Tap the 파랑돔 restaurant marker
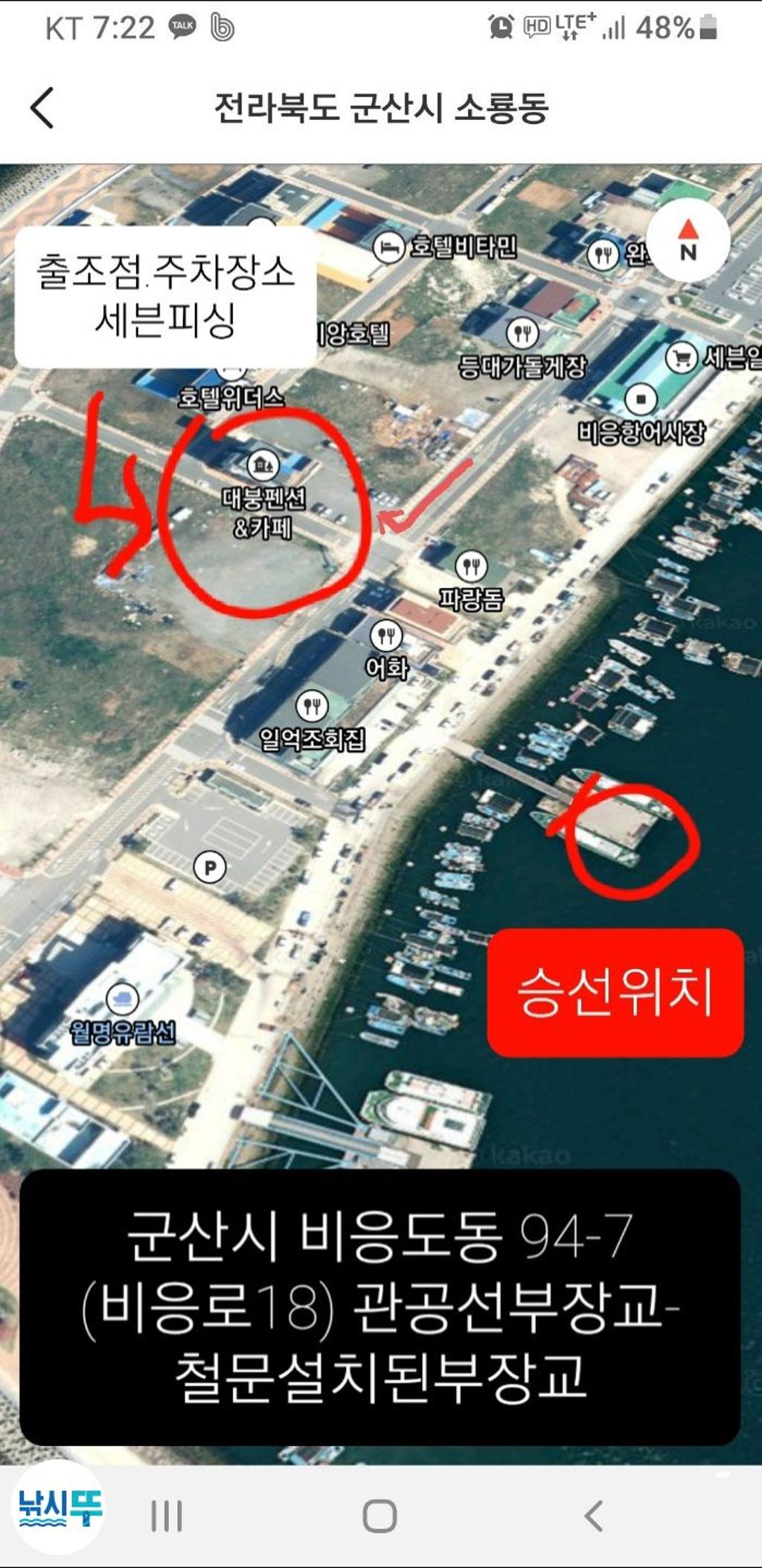 tap(471, 567)
